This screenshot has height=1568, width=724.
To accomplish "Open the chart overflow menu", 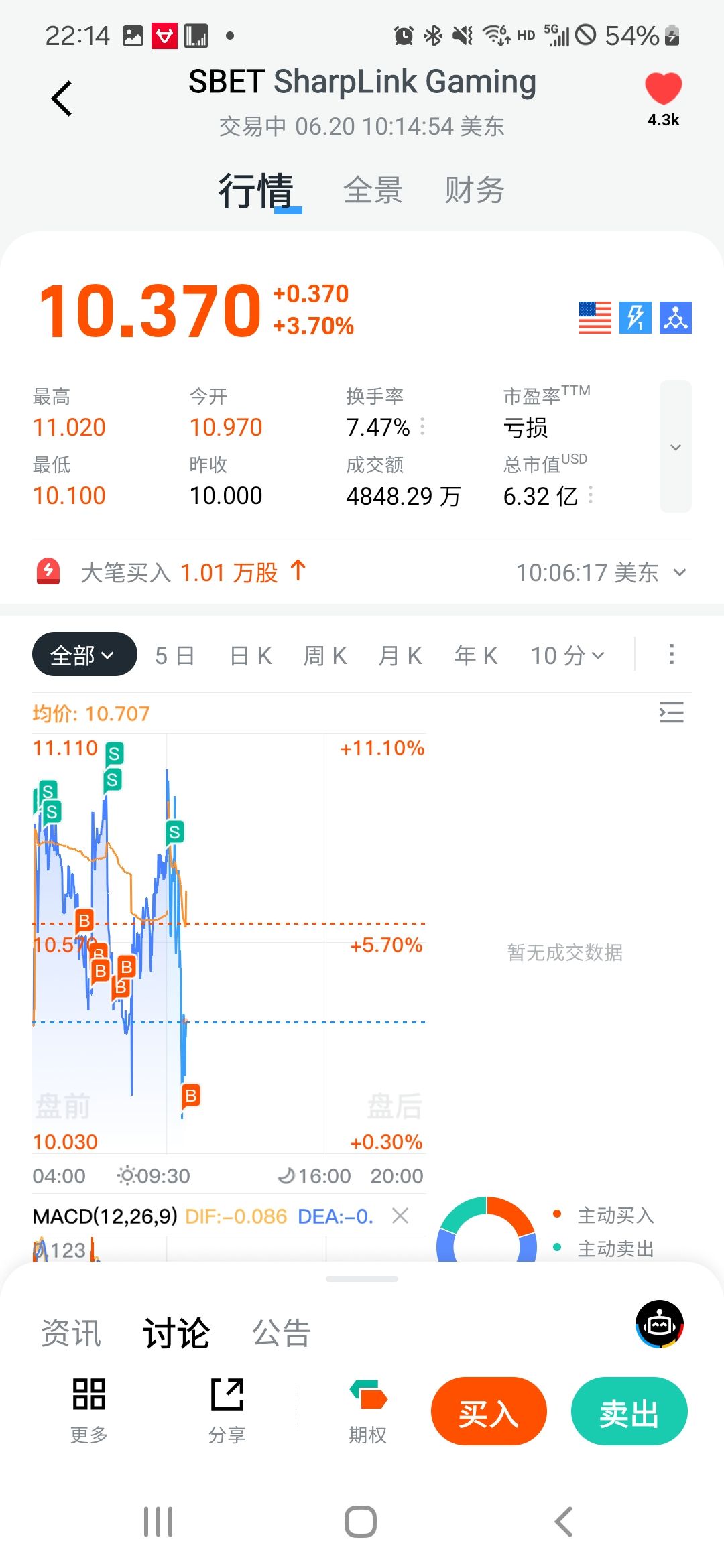I will pyautogui.click(x=671, y=654).
